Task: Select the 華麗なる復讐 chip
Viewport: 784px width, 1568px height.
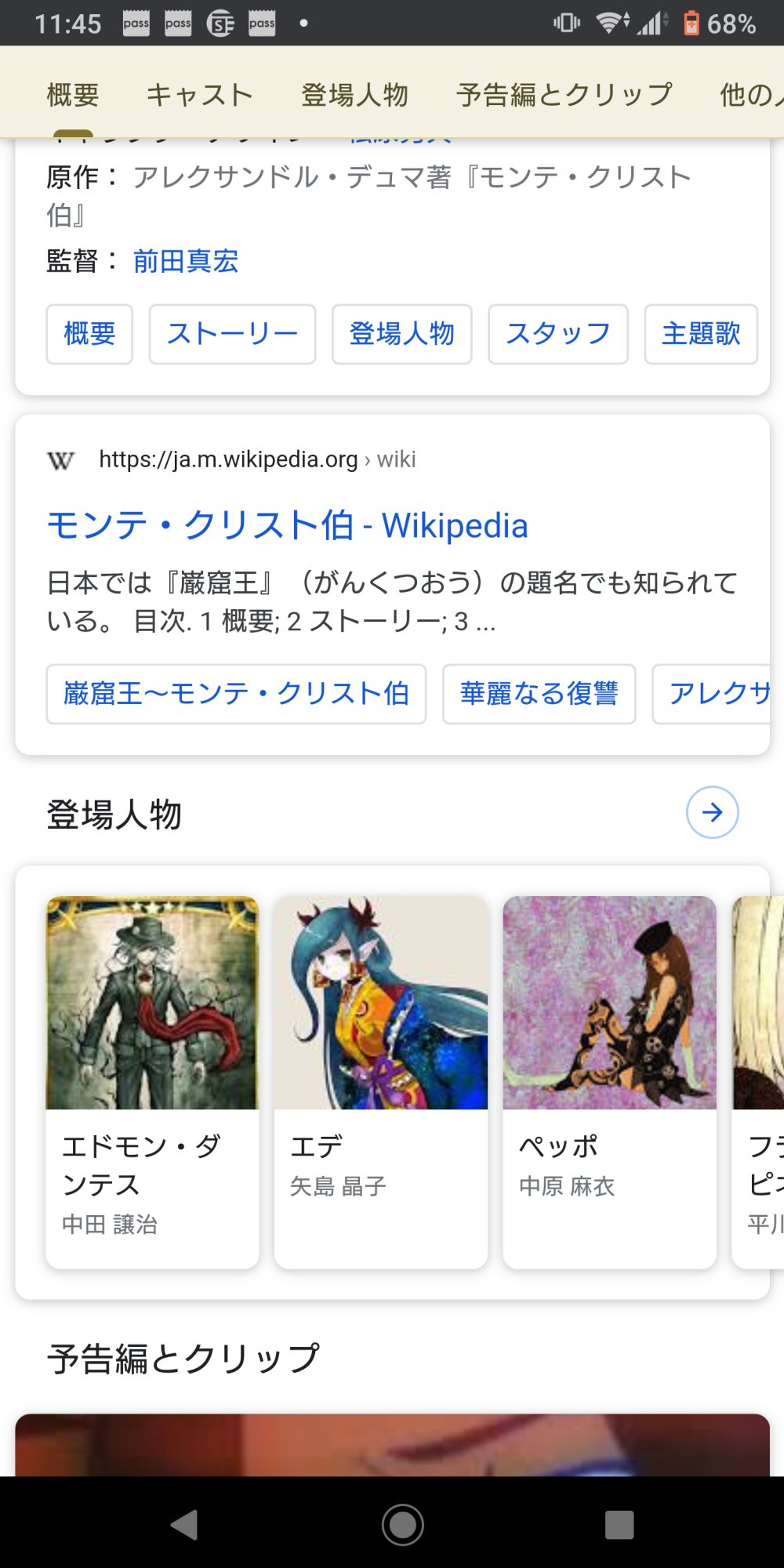Action: point(539,694)
